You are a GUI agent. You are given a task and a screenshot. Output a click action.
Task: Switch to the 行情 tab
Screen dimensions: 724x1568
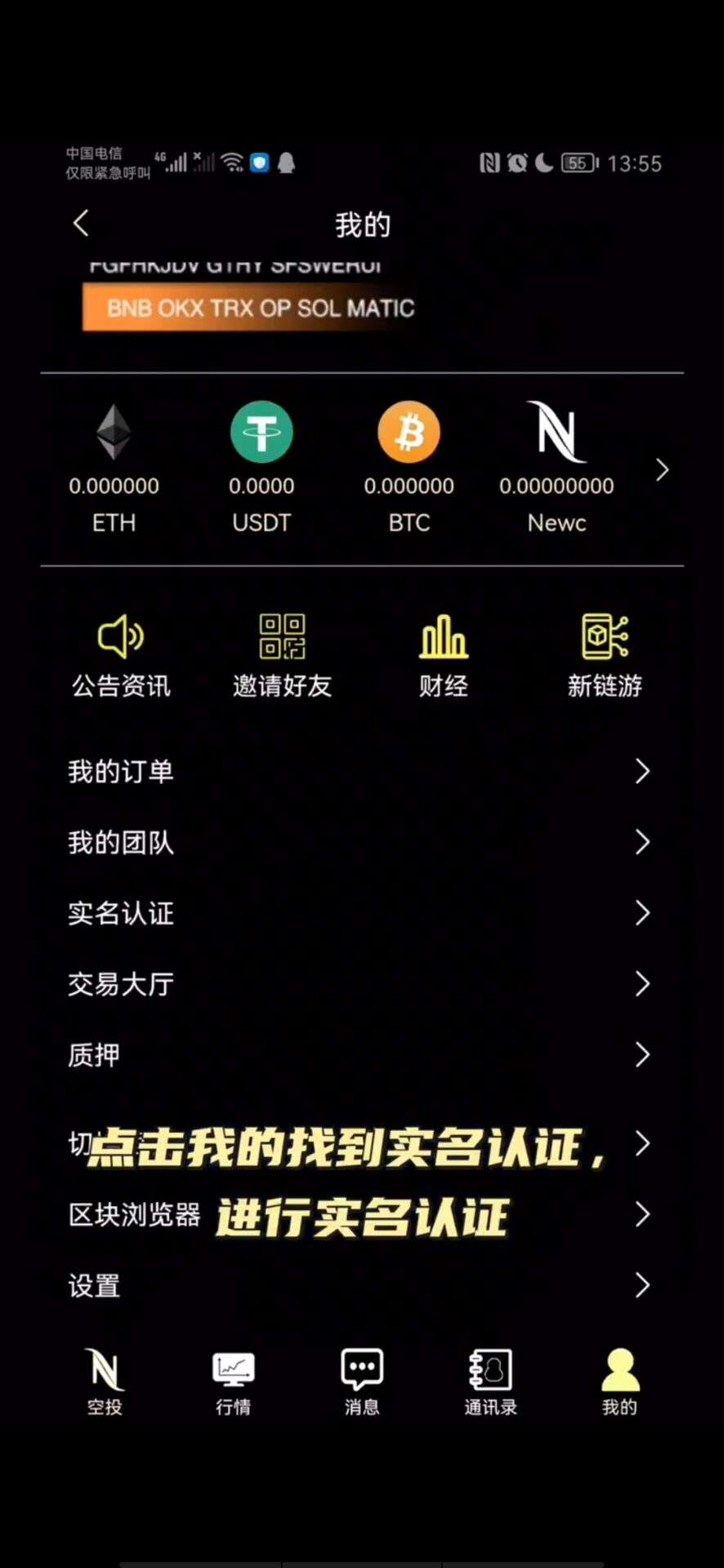pyautogui.click(x=234, y=1383)
